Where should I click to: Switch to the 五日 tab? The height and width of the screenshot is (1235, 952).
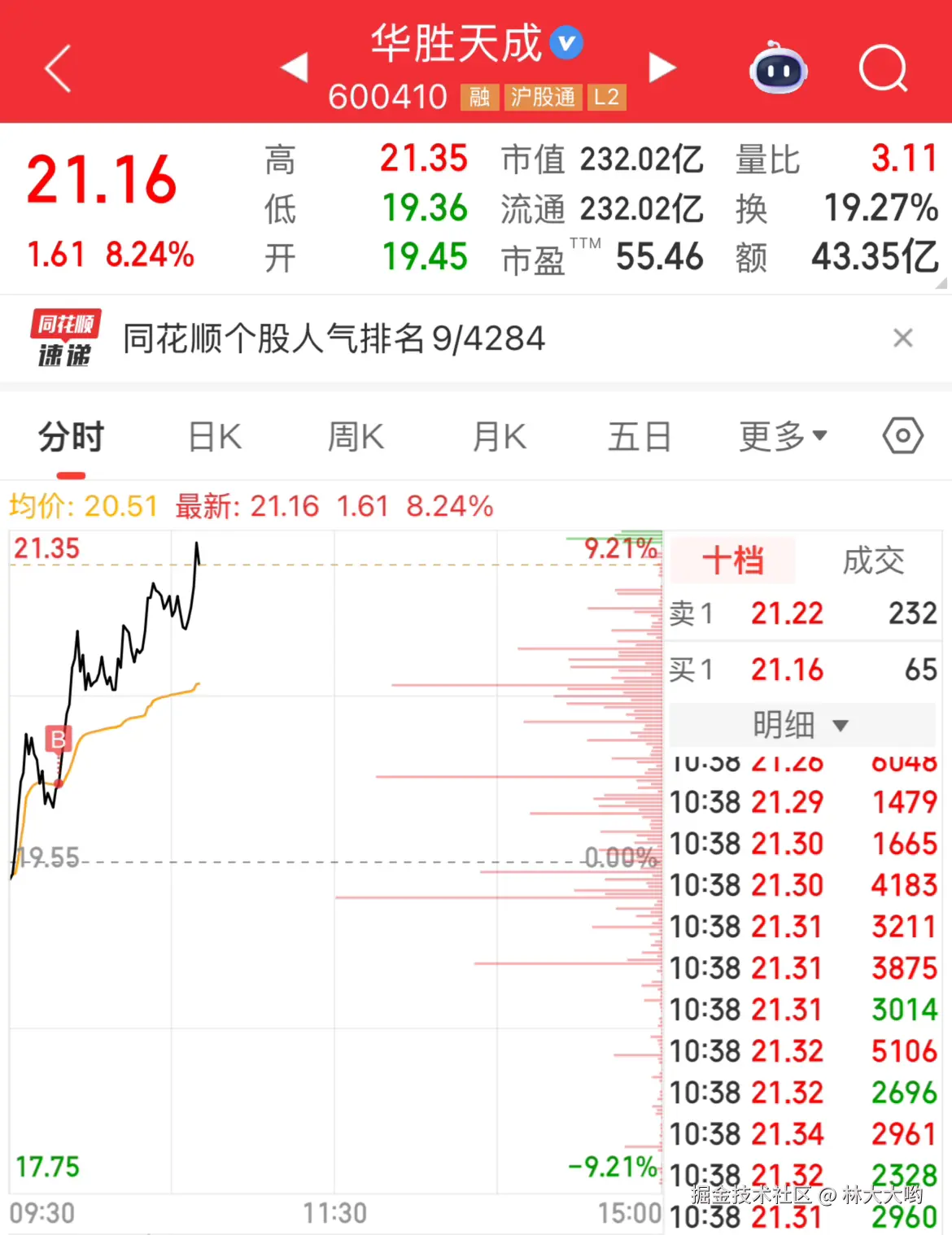pyautogui.click(x=639, y=436)
